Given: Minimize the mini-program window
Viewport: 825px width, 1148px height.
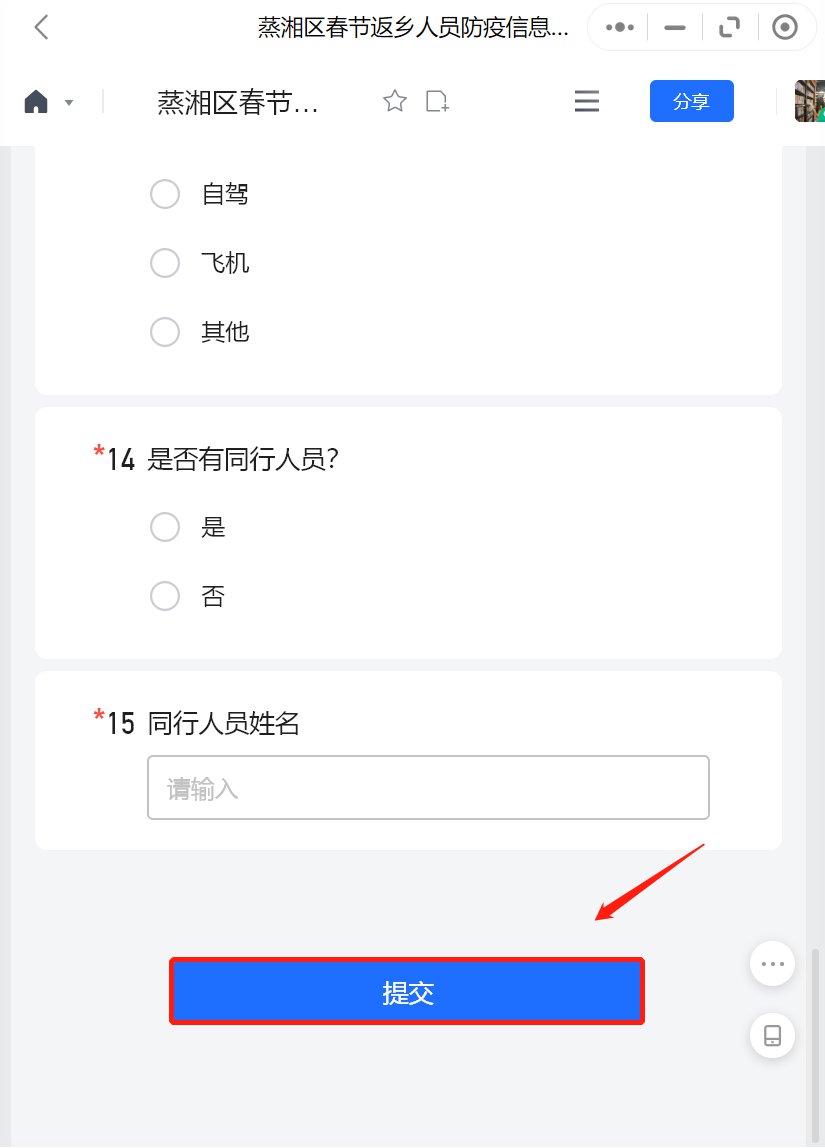Looking at the screenshot, I should click(674, 28).
